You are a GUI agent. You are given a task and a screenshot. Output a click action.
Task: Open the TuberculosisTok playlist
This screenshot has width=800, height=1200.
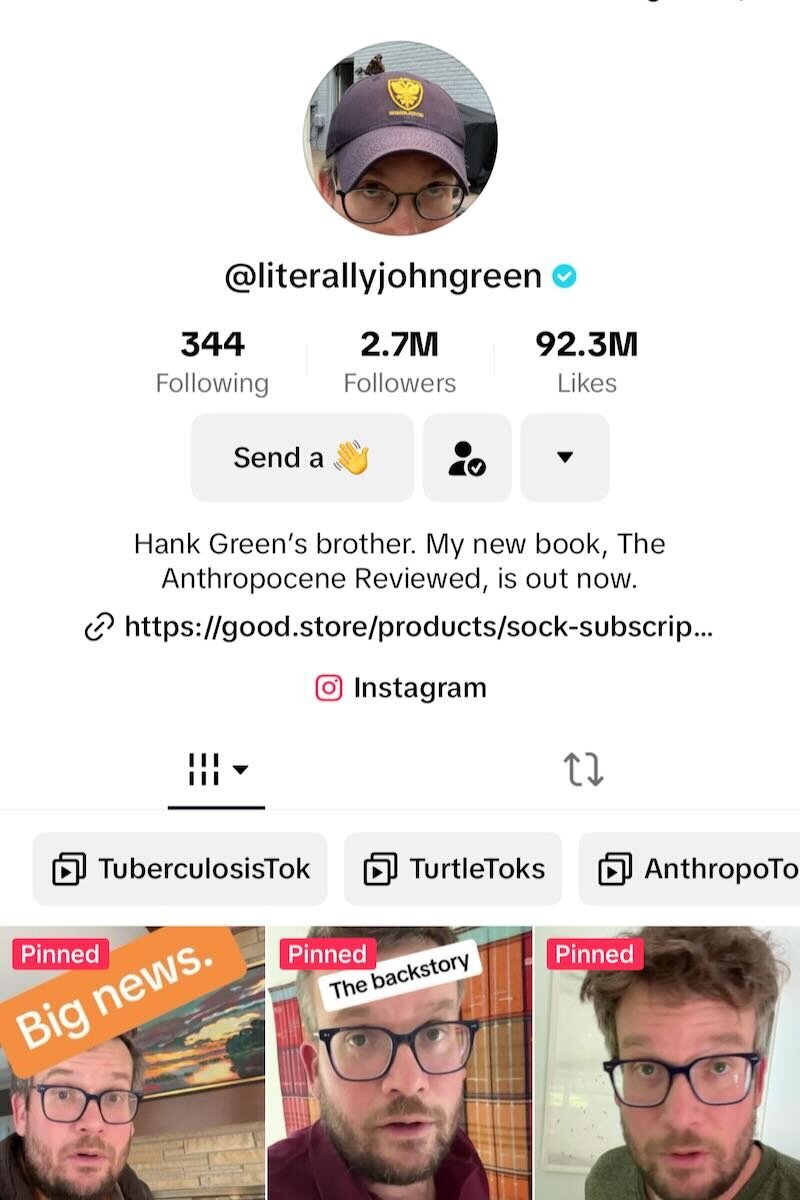click(x=181, y=868)
